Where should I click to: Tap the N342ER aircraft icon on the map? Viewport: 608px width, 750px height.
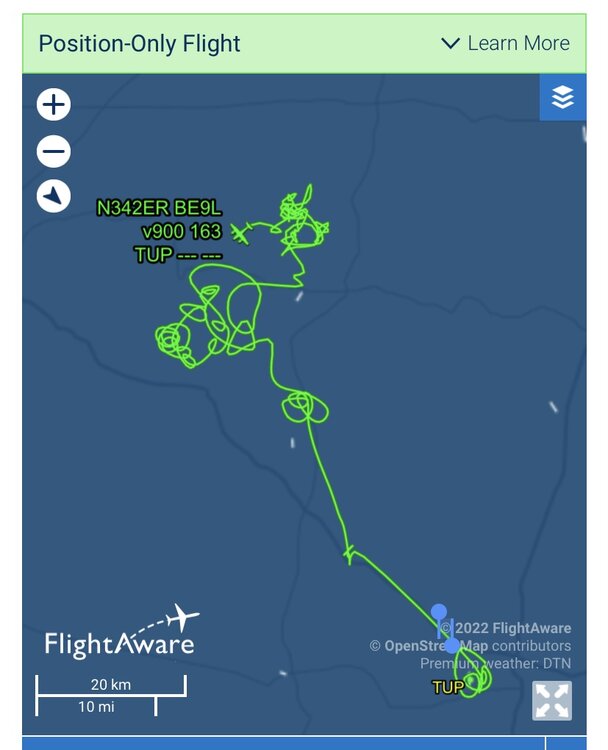tap(241, 233)
